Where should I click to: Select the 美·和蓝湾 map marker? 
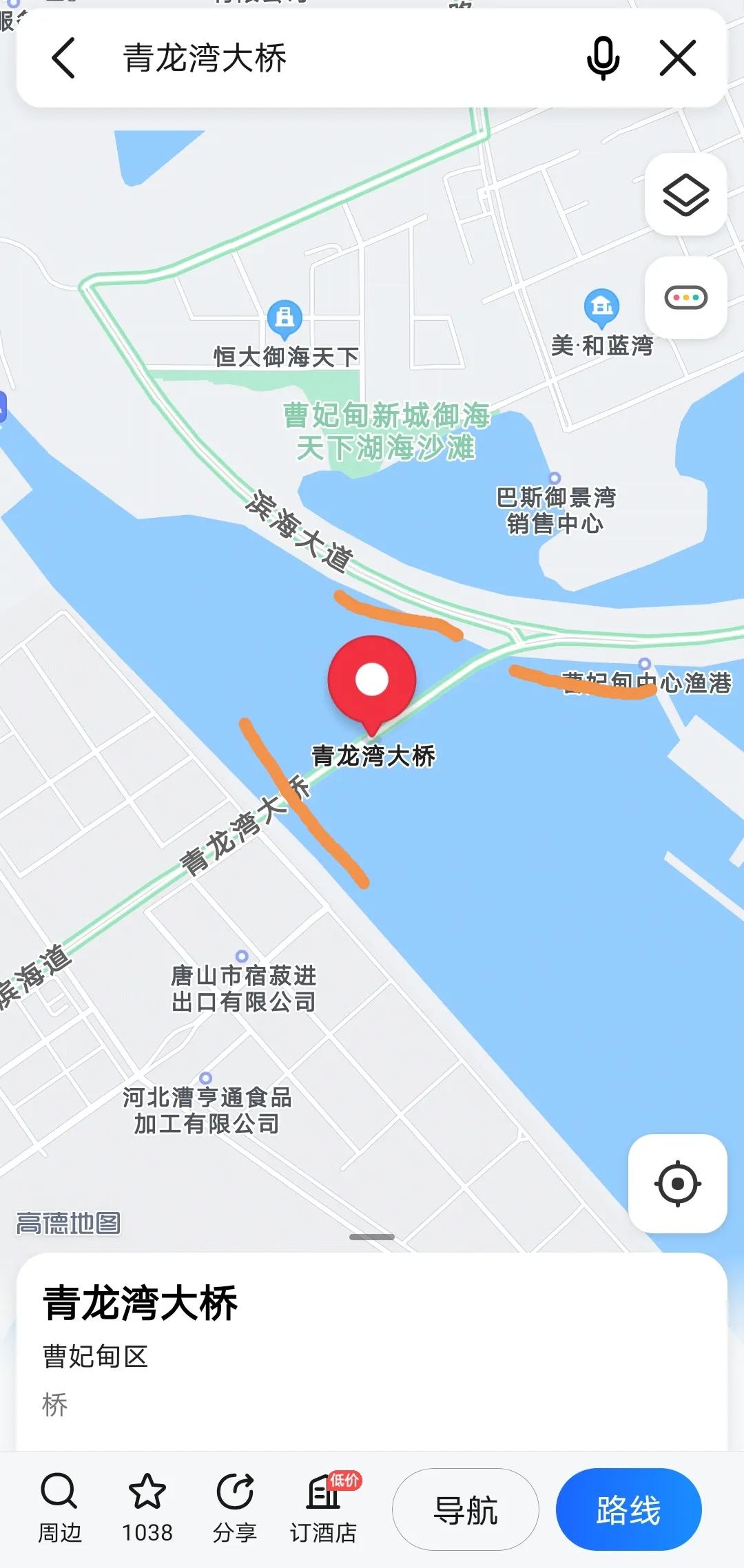tap(601, 306)
